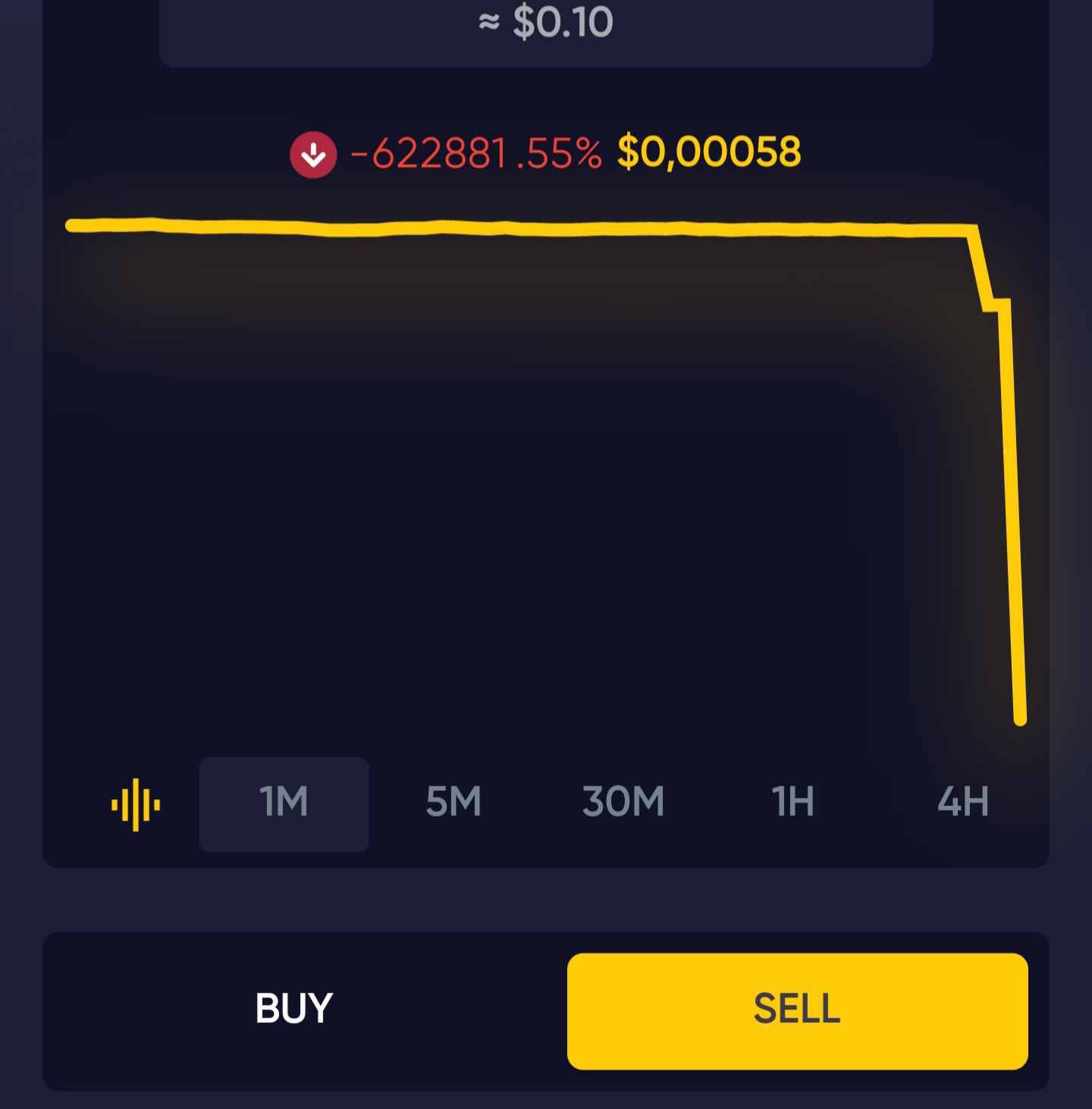Image resolution: width=1092 pixels, height=1109 pixels.
Task: Switch to the 5M timeframe
Action: [x=453, y=802]
